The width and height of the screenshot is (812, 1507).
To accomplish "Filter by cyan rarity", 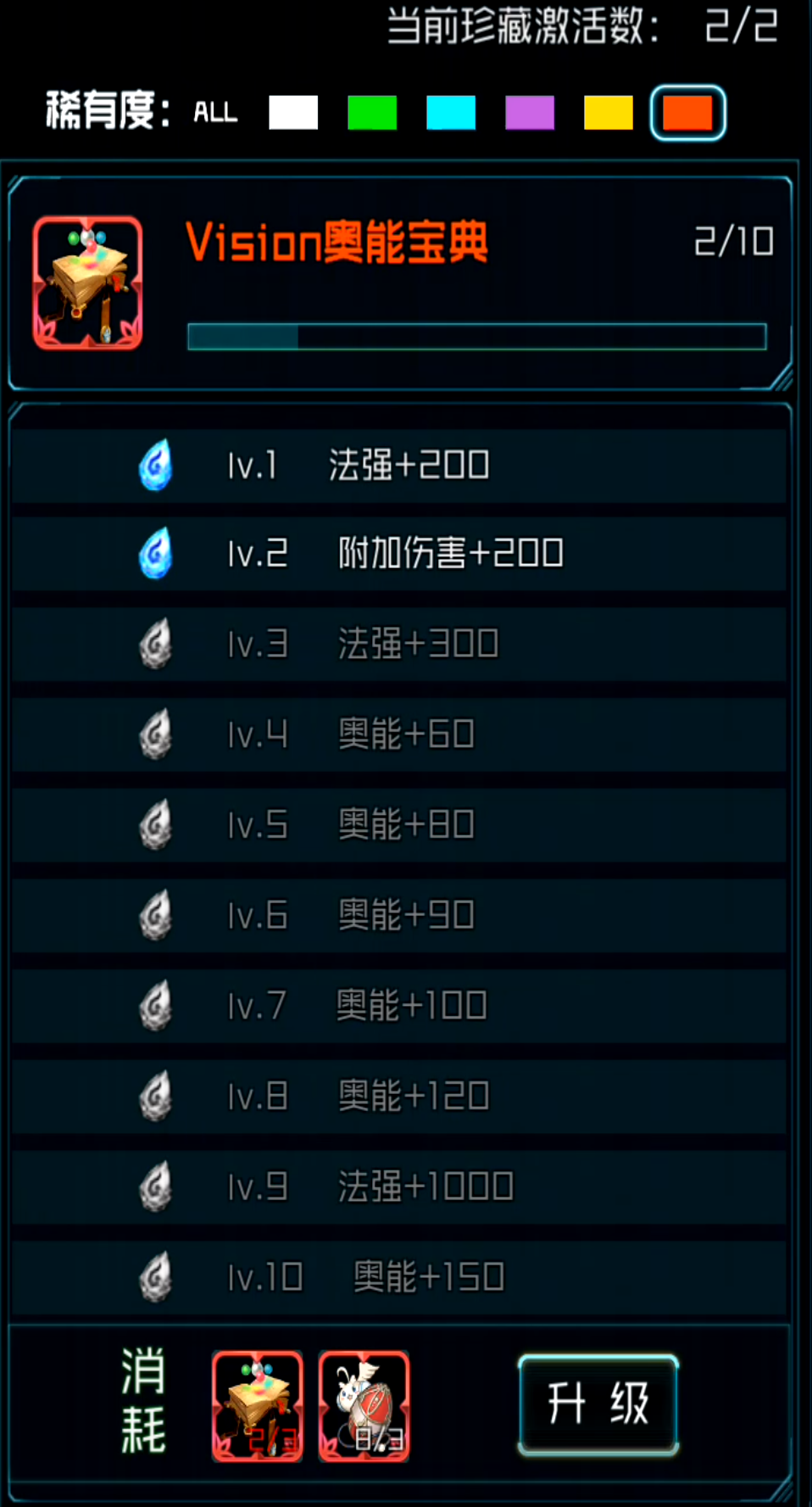I will click(x=451, y=112).
